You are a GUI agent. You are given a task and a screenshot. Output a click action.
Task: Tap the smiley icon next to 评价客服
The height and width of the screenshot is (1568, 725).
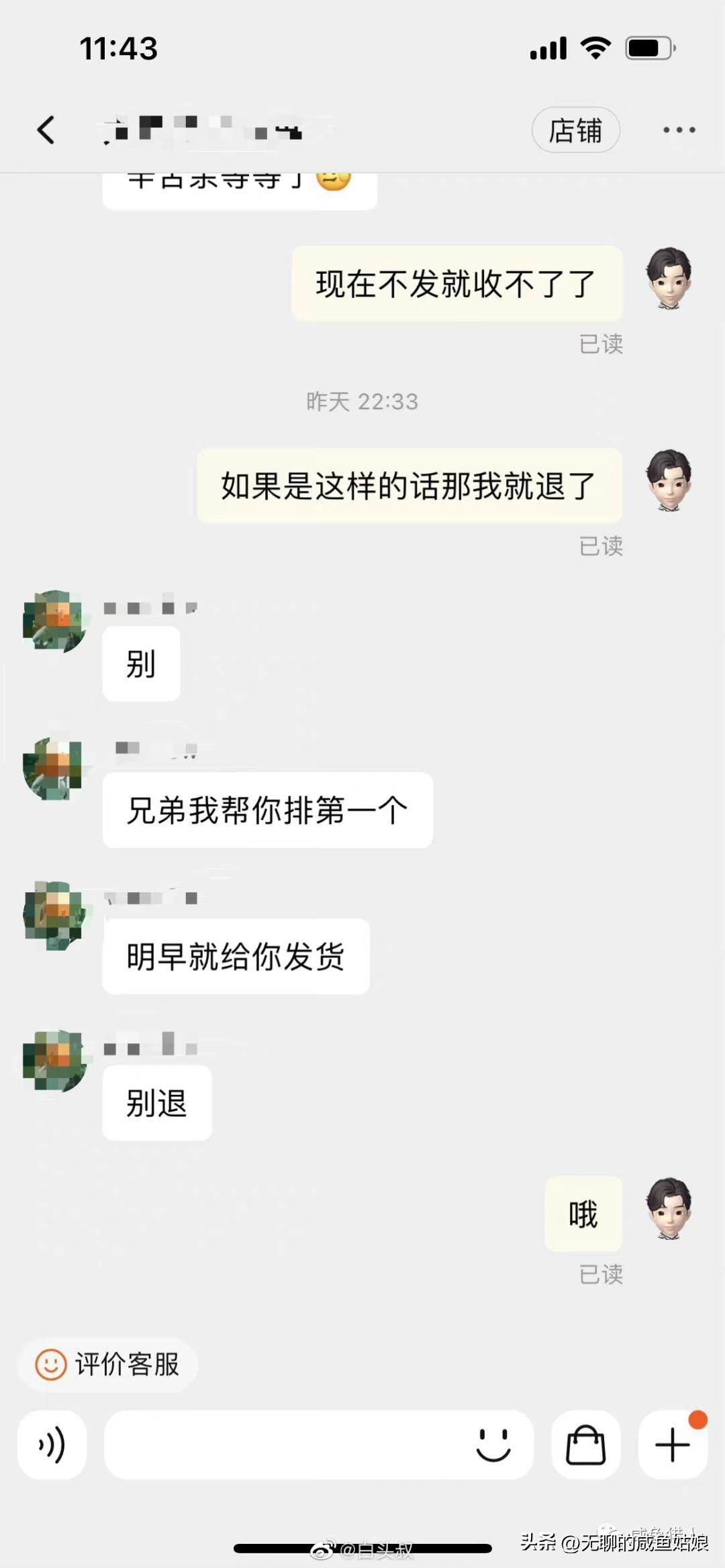(x=50, y=1365)
